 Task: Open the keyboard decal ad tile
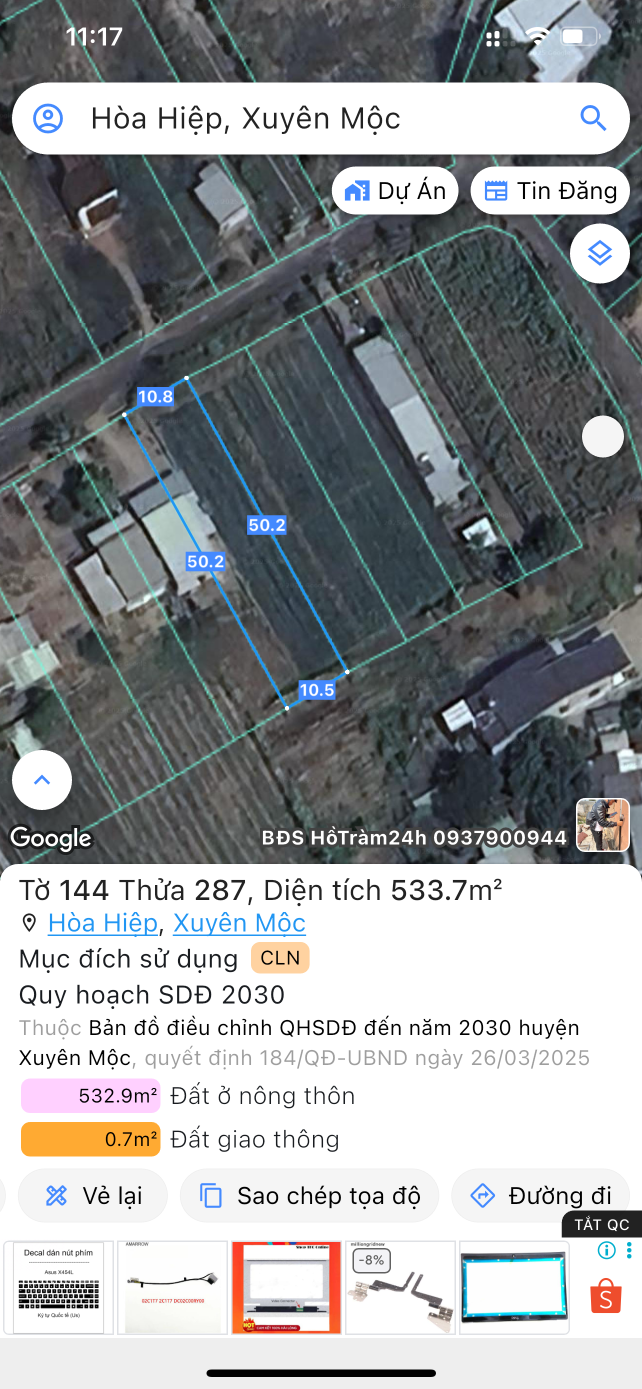(58, 1288)
